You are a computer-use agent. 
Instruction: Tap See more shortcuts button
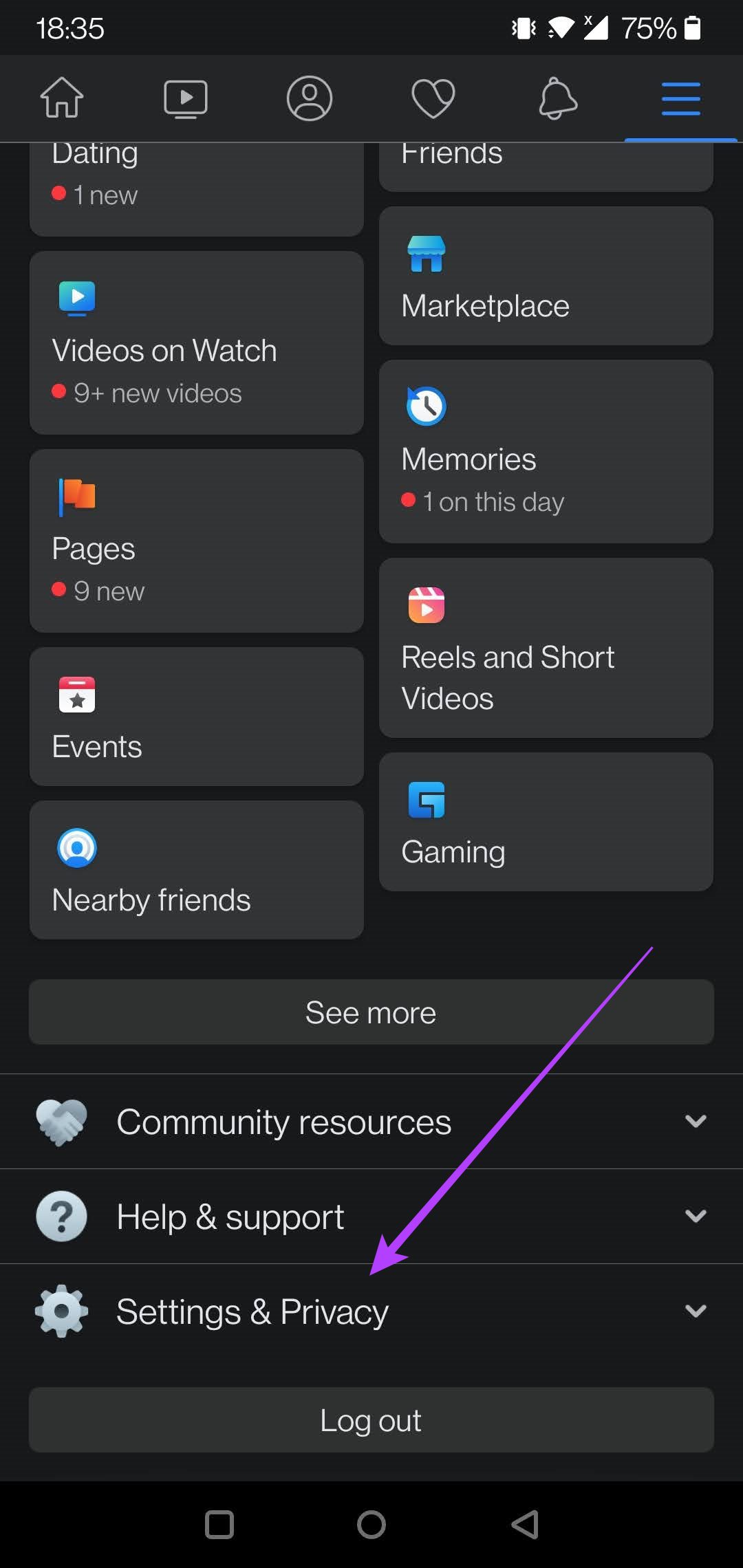click(x=371, y=1012)
